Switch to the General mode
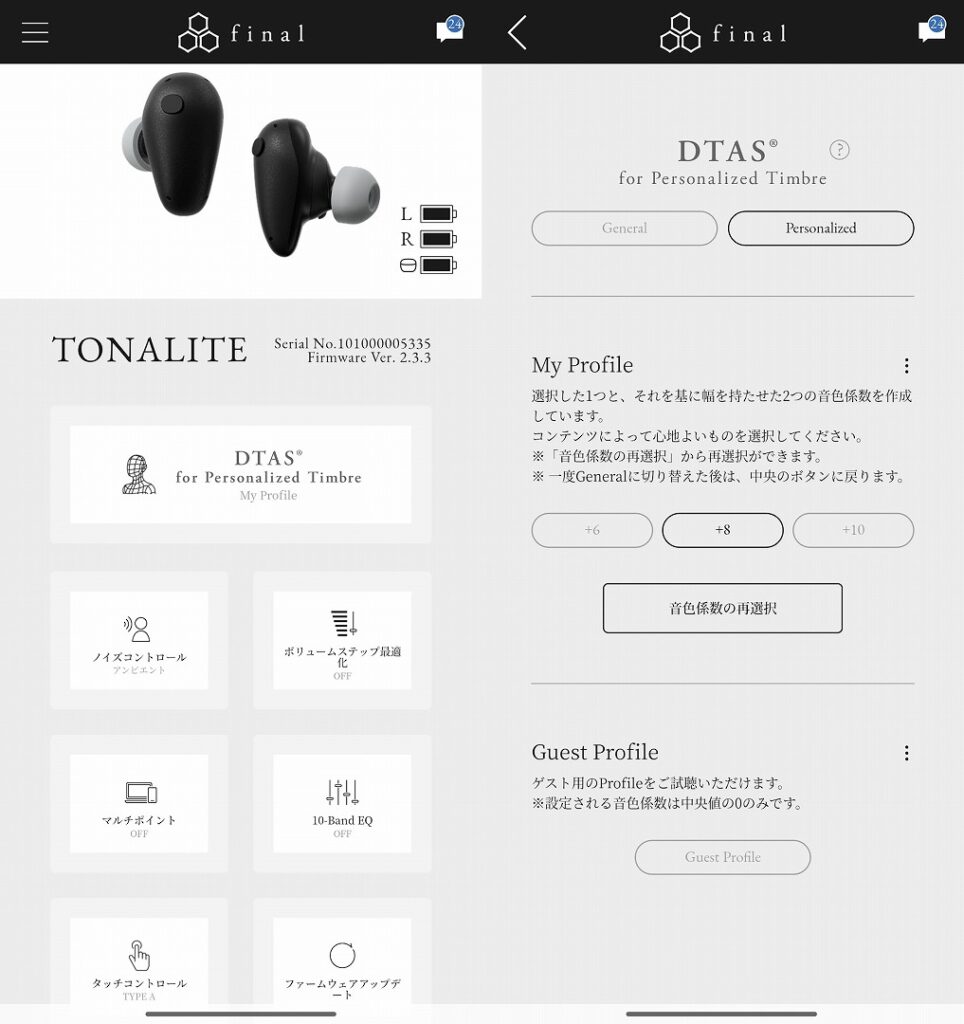This screenshot has height=1024, width=964. tap(624, 228)
